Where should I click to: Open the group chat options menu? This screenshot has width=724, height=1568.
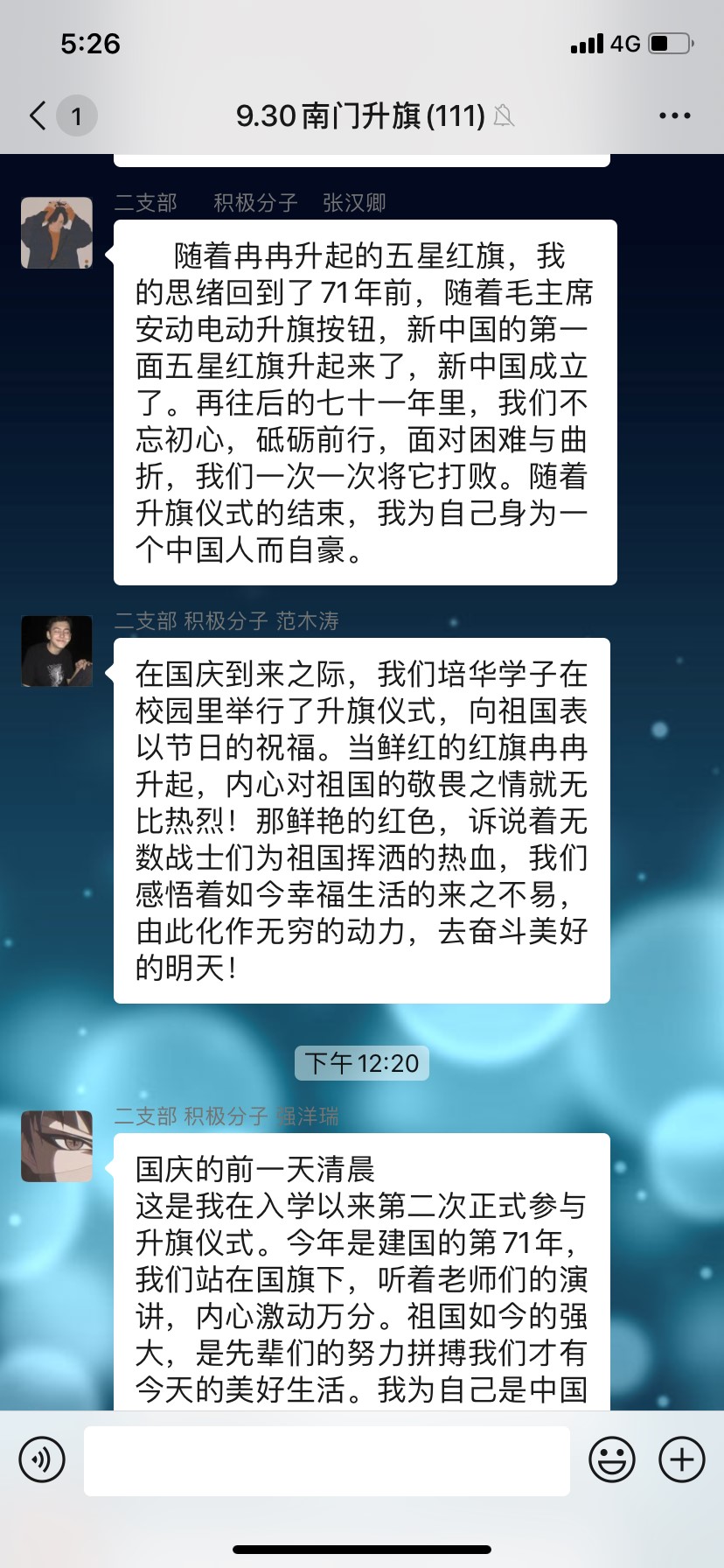tap(674, 115)
